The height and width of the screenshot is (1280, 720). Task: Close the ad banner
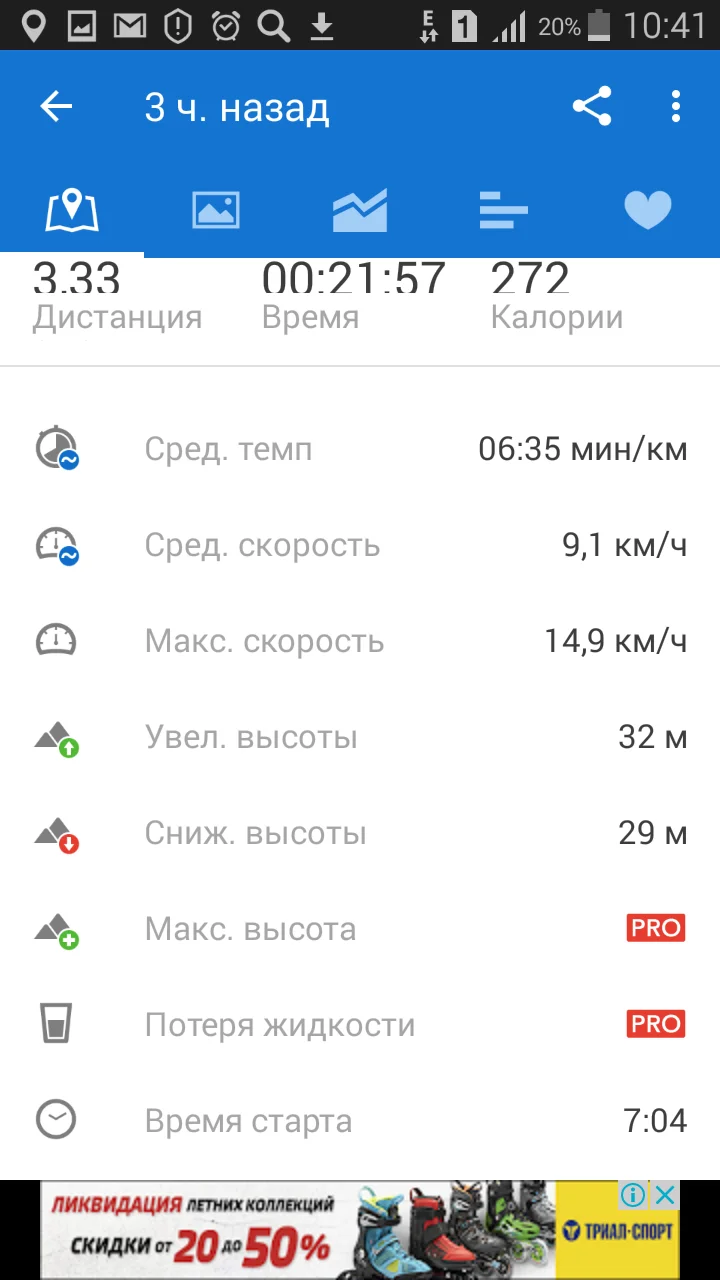[665, 1195]
